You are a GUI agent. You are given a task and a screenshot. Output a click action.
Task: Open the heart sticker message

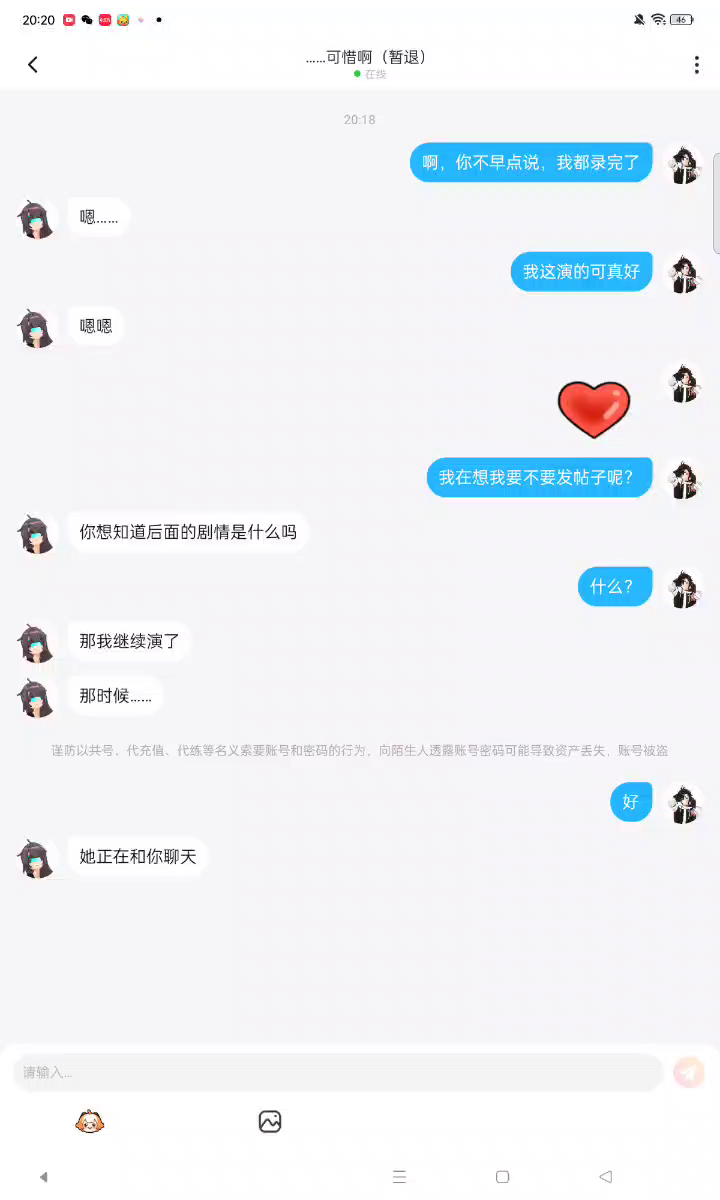(594, 409)
